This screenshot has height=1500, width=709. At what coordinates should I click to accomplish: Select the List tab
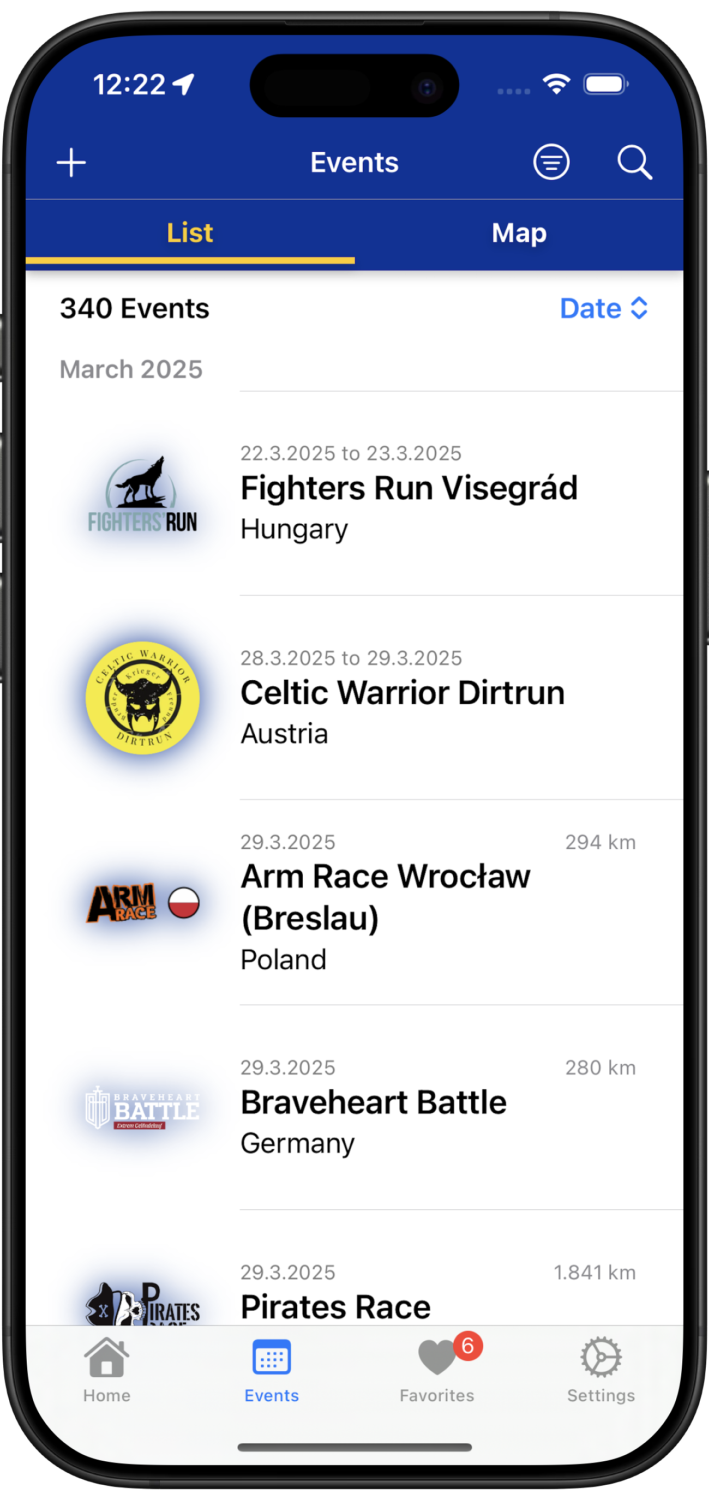[190, 233]
